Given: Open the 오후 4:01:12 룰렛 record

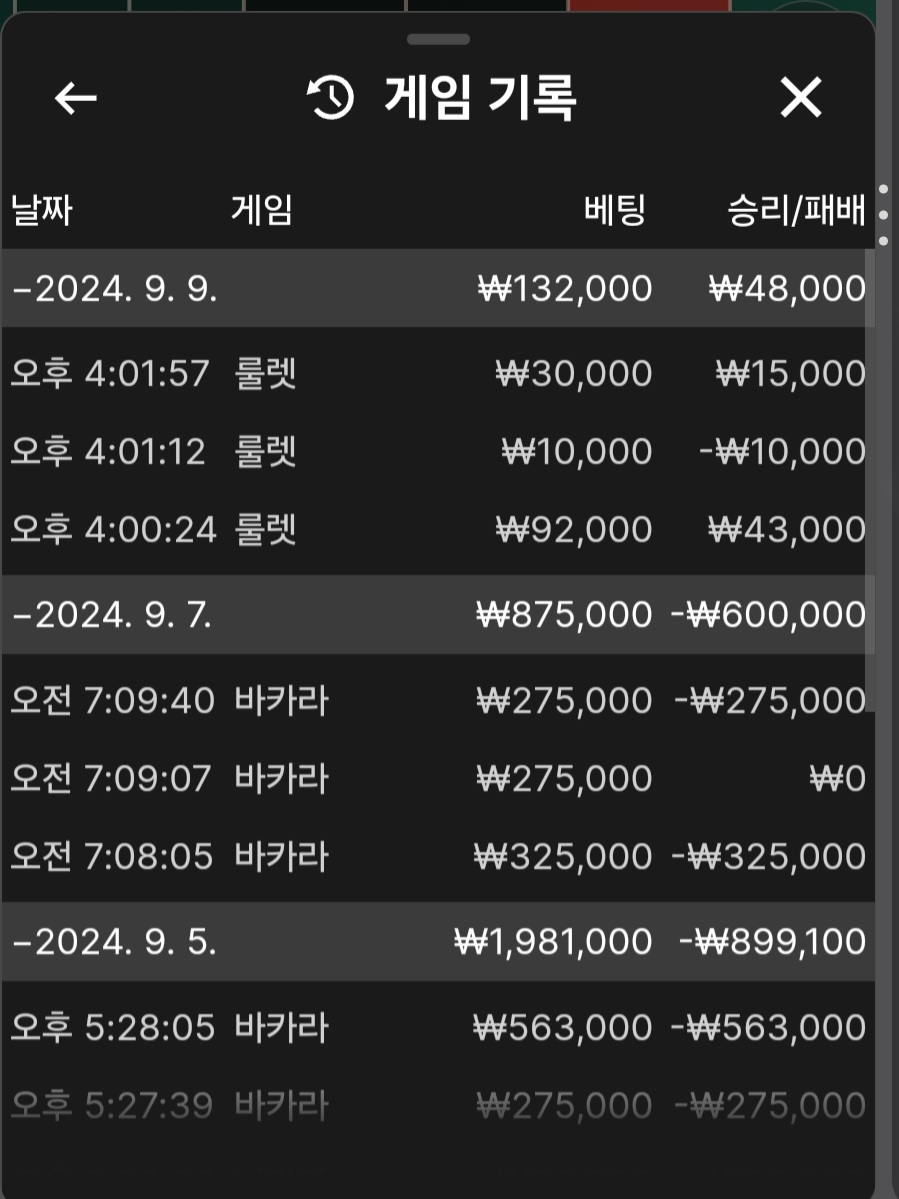Looking at the screenshot, I should (437, 452).
